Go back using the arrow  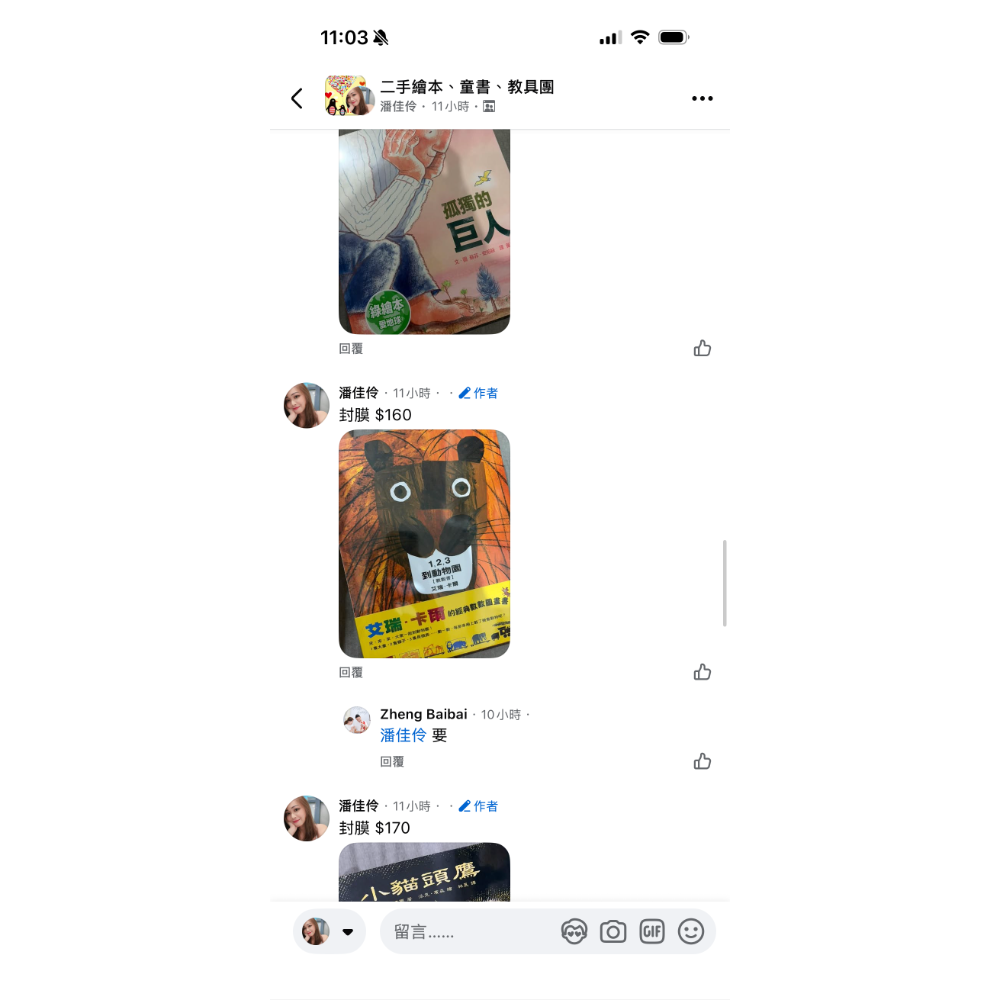(x=297, y=98)
